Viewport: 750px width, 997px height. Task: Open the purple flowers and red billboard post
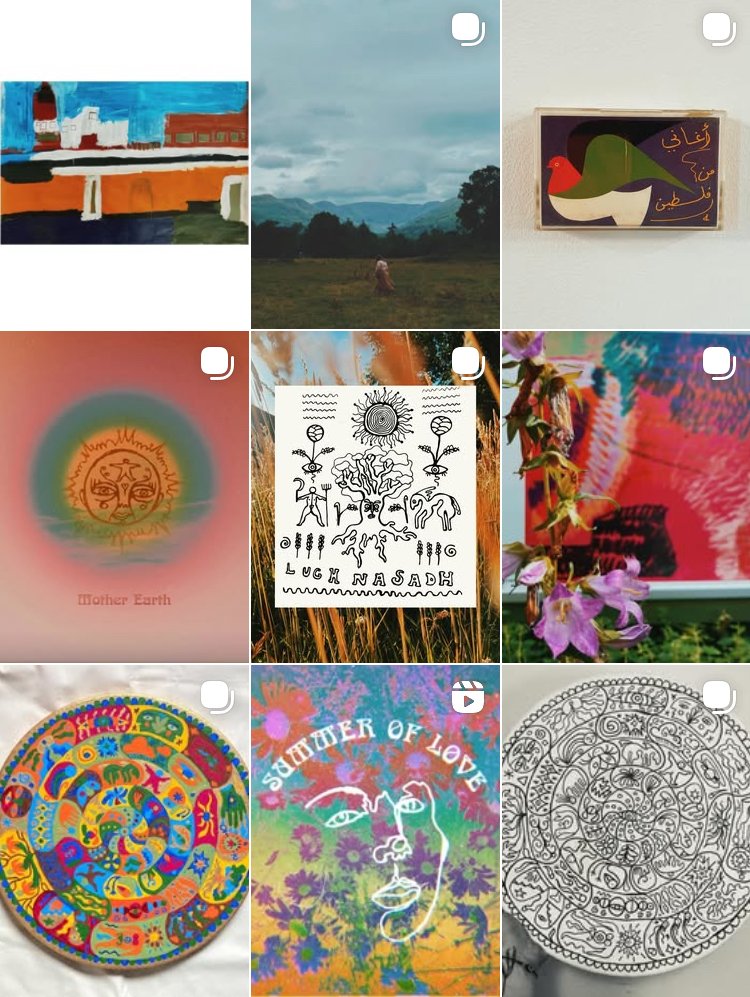tap(626, 497)
